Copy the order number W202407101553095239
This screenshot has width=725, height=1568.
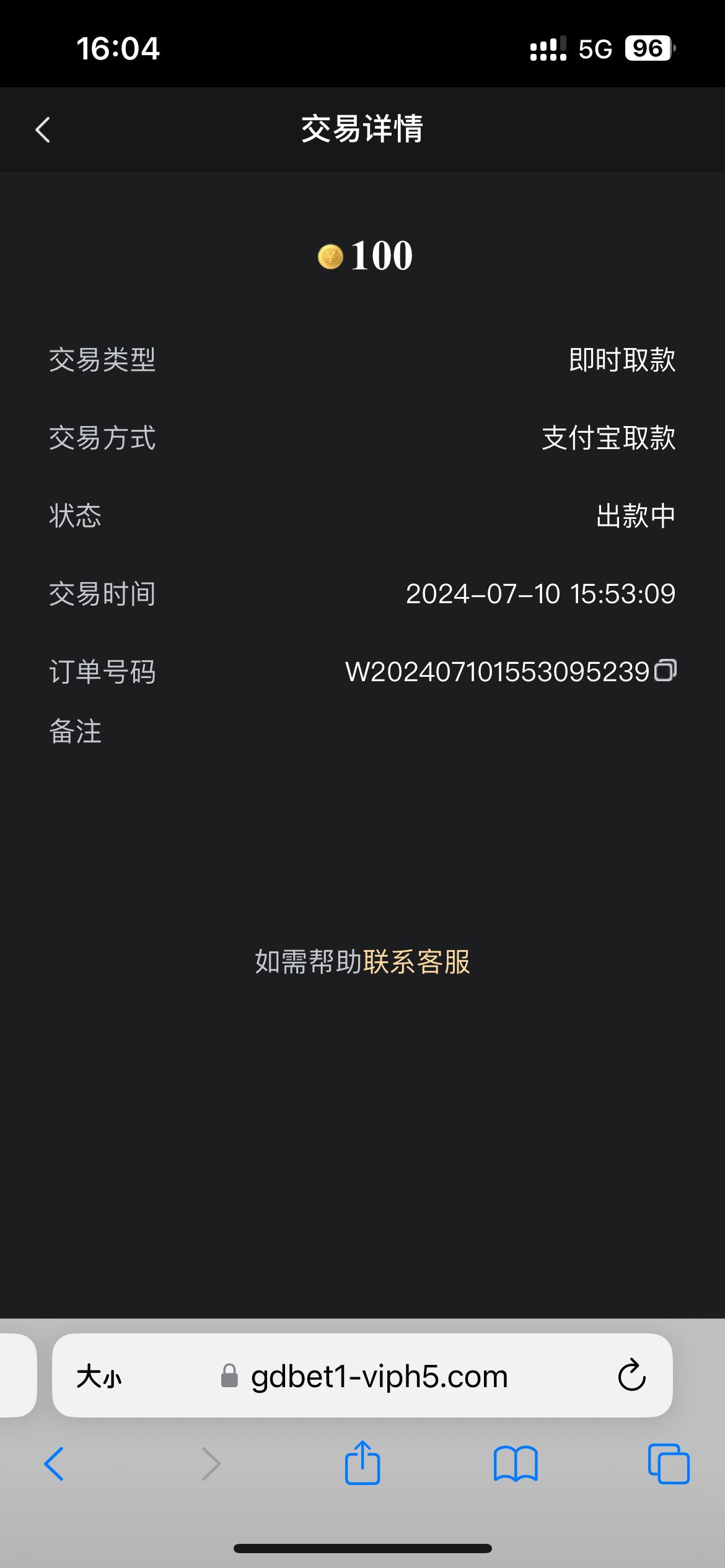click(666, 671)
